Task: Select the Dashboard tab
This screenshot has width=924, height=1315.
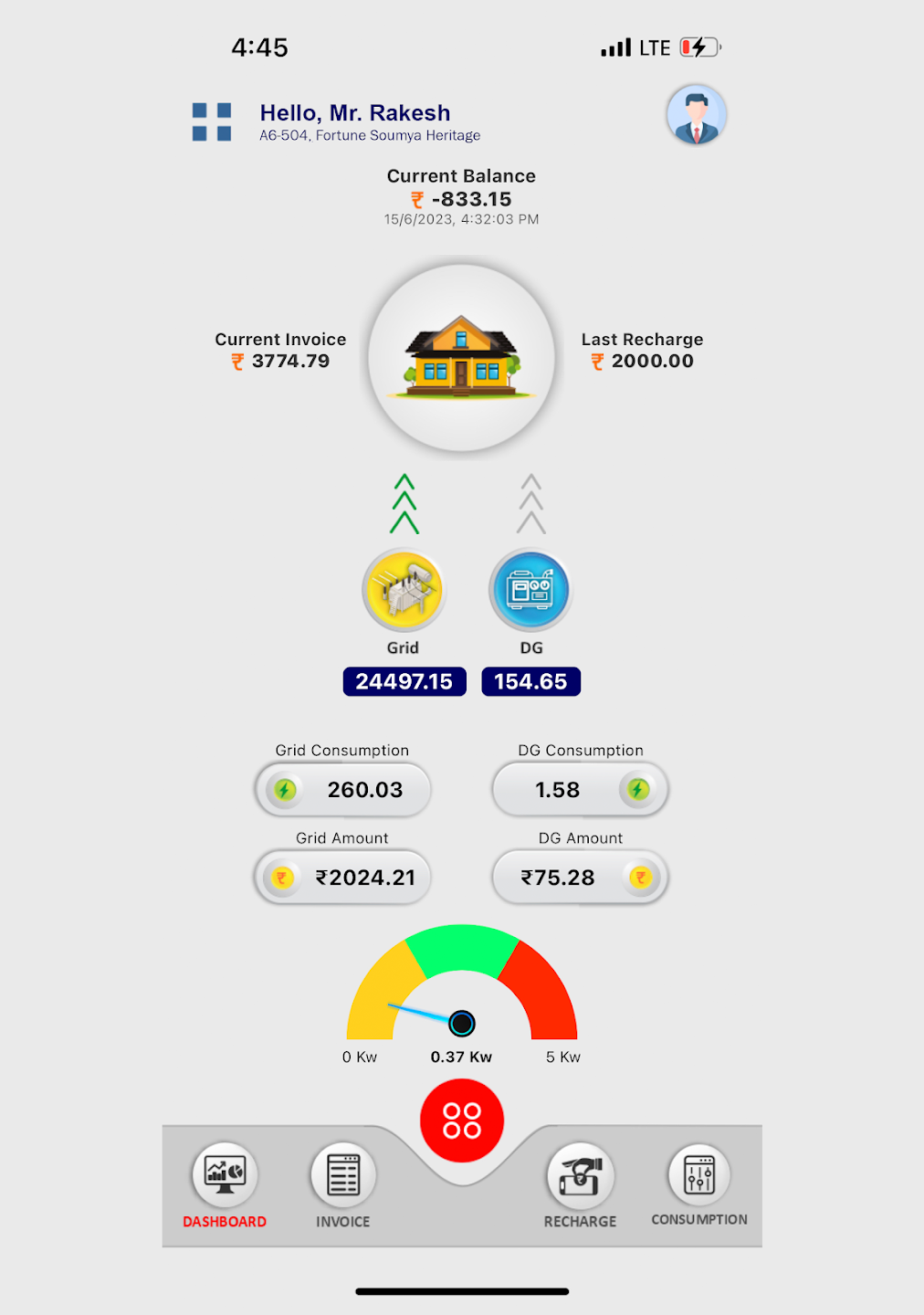Action: point(225,1184)
